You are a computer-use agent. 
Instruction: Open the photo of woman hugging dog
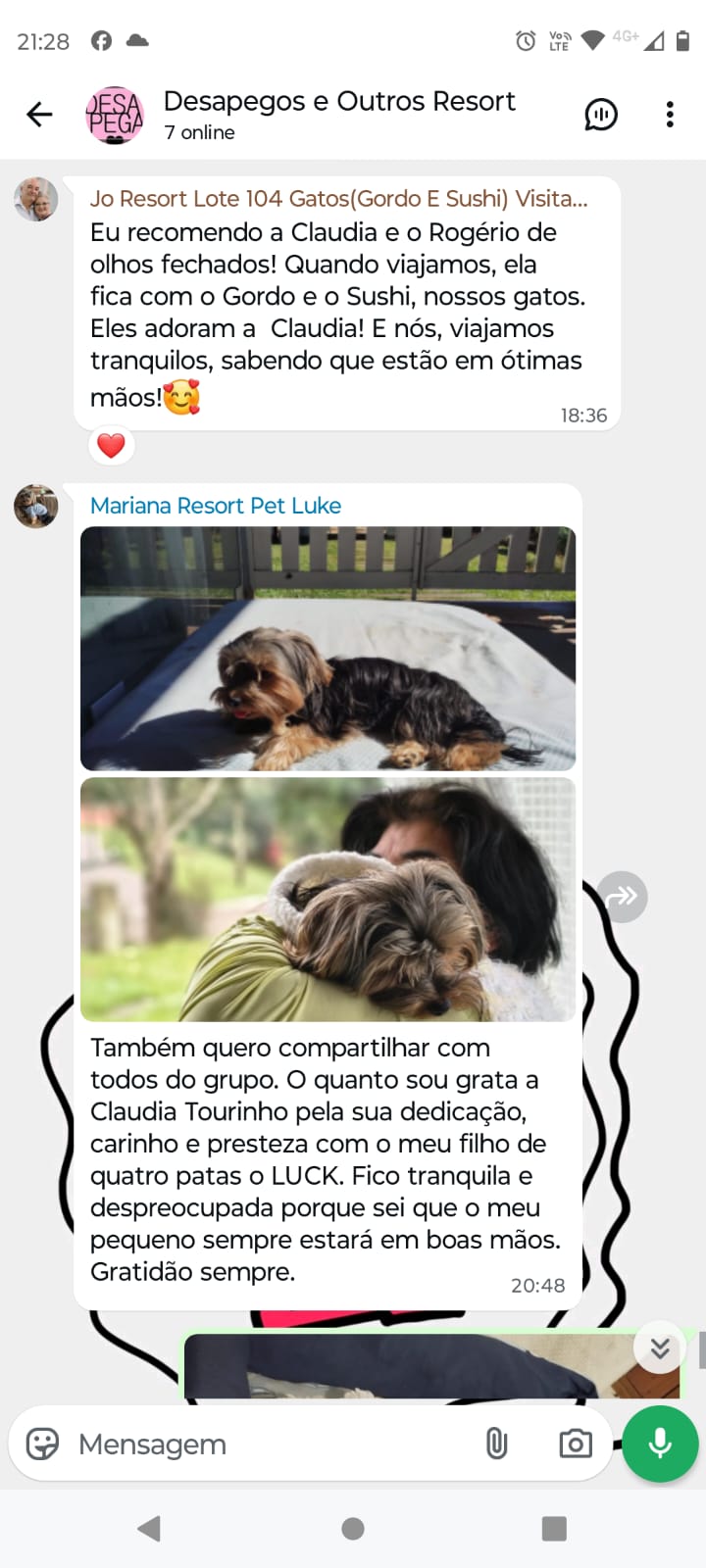(328, 900)
